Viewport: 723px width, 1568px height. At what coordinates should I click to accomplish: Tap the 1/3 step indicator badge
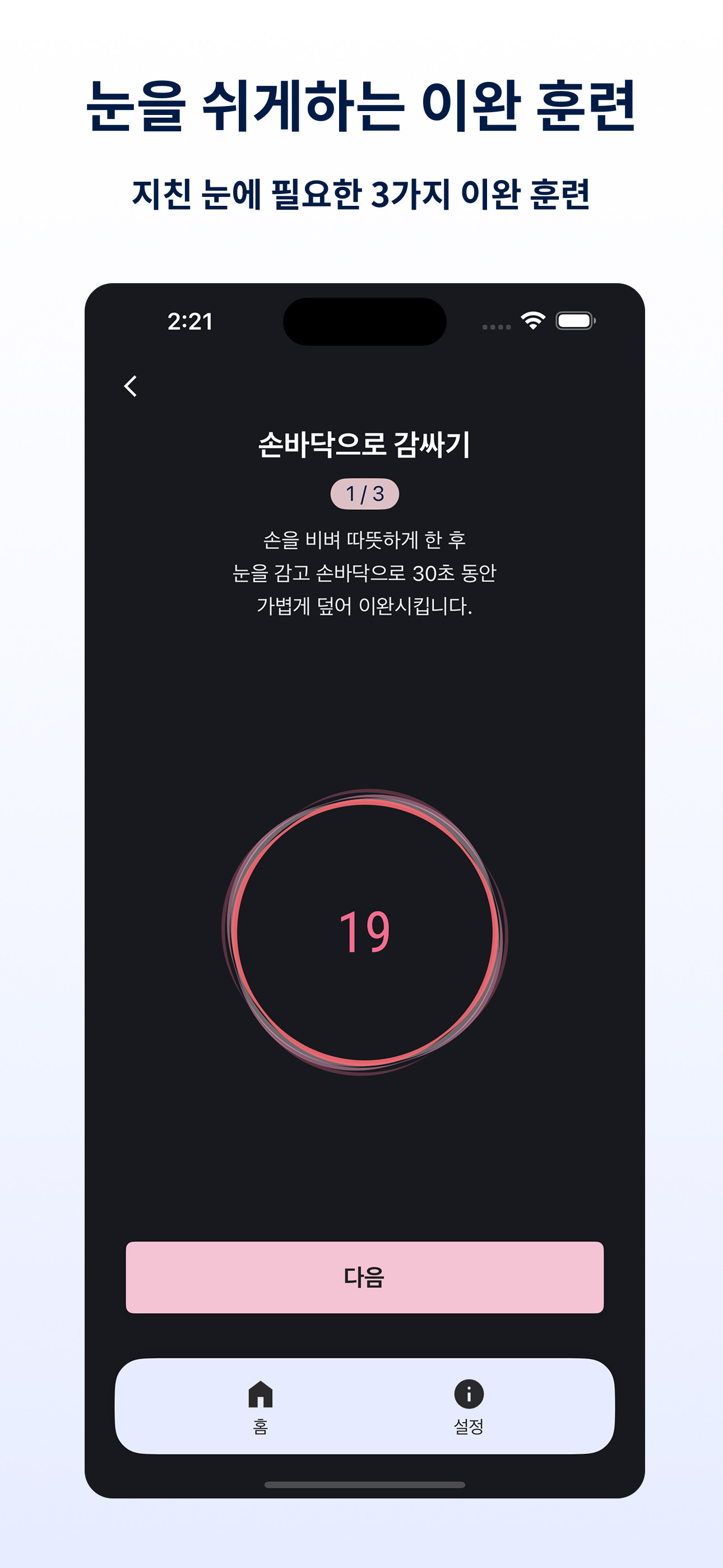pyautogui.click(x=365, y=493)
